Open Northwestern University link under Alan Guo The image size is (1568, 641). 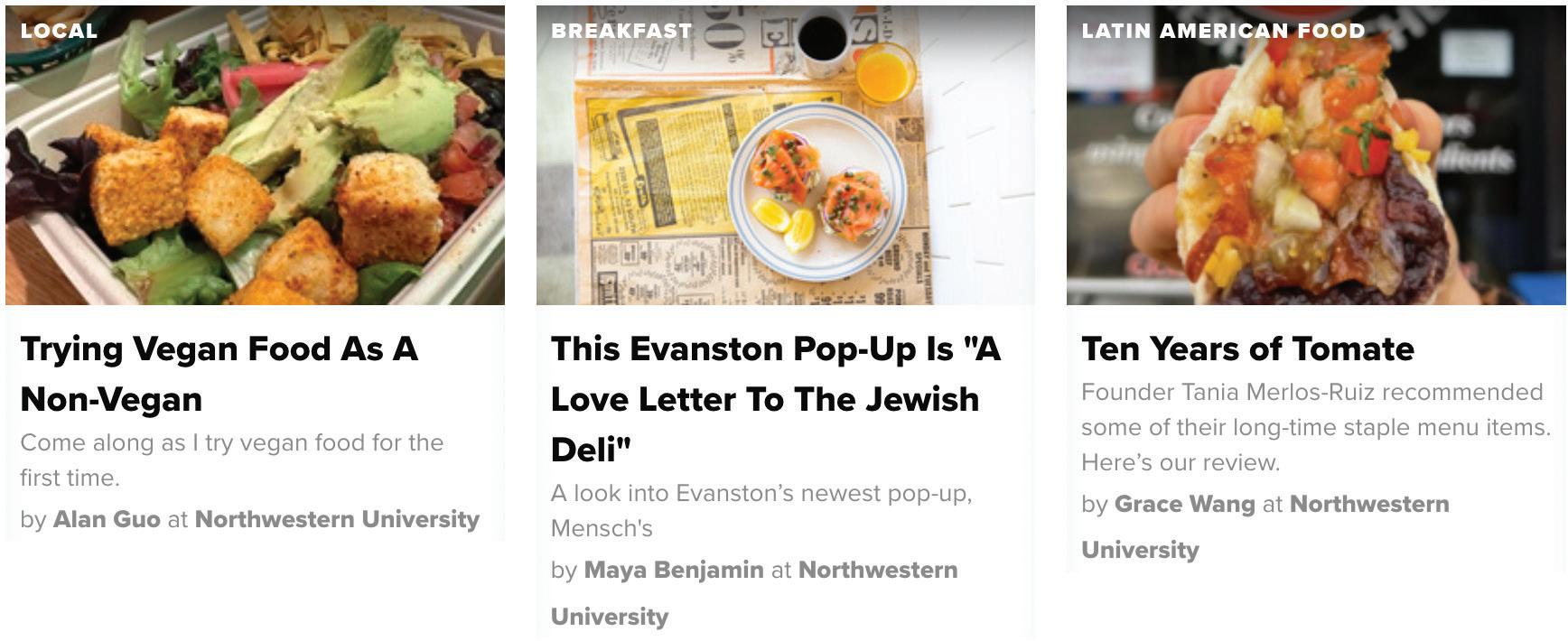(x=337, y=519)
